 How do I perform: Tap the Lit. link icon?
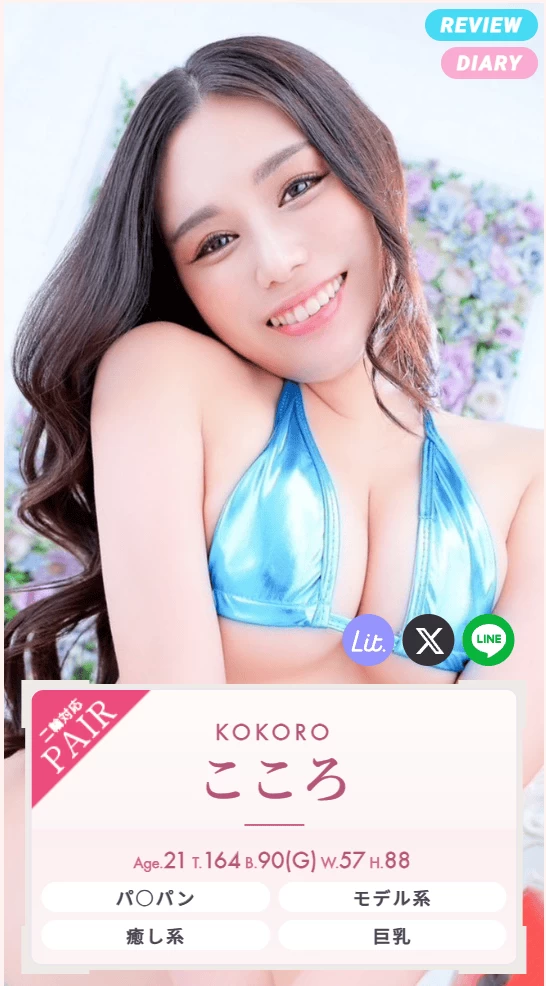368,640
